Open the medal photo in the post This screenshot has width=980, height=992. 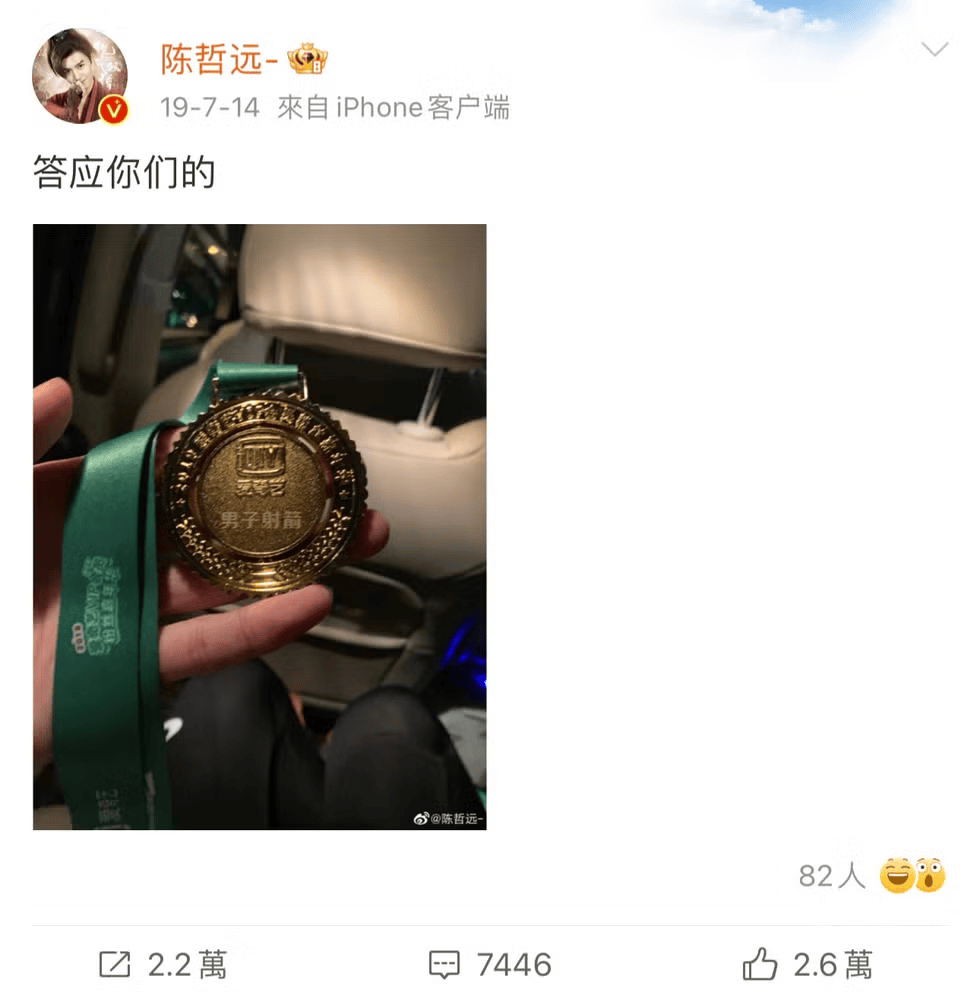[x=259, y=526]
